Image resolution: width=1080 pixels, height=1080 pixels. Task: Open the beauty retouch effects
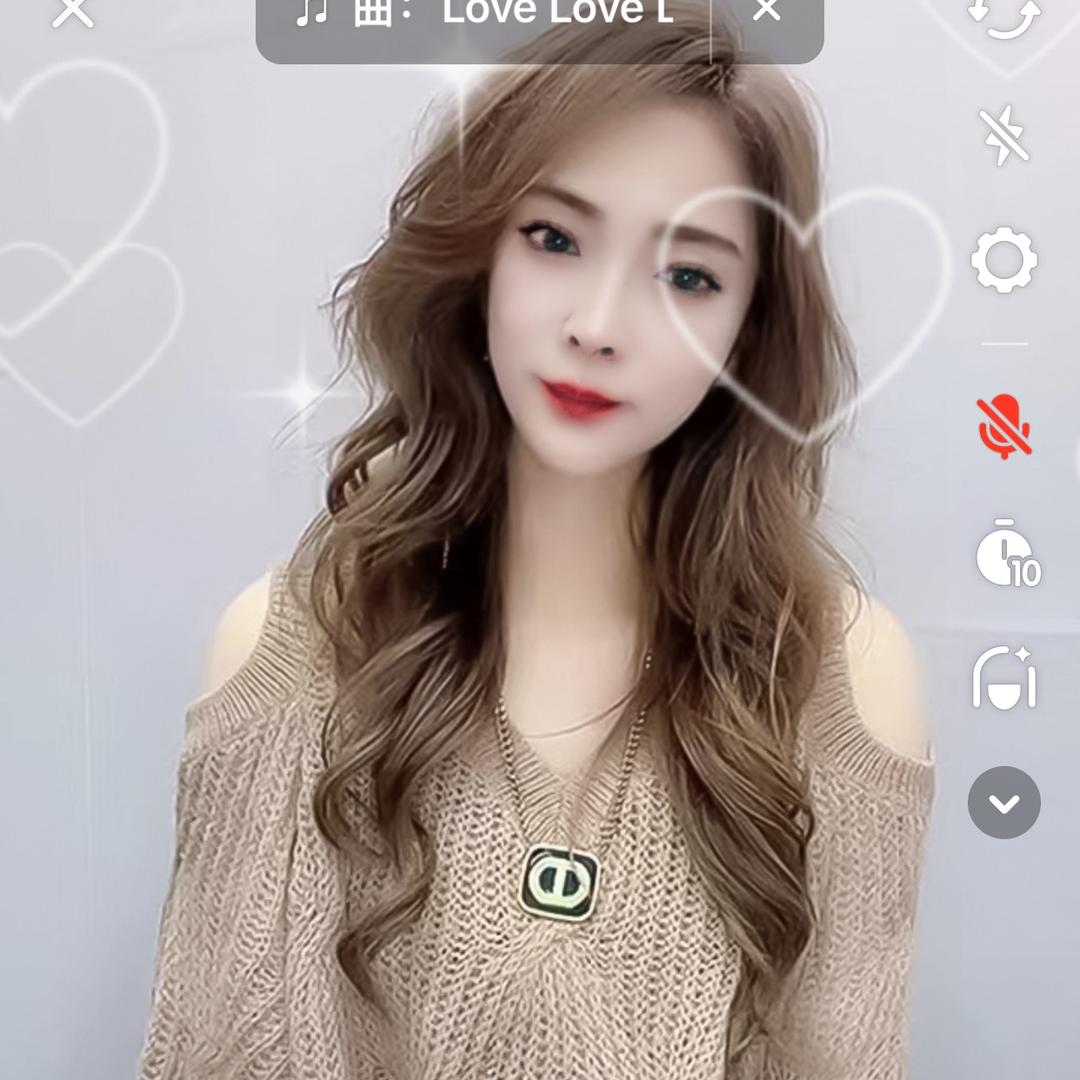[x=1004, y=678]
